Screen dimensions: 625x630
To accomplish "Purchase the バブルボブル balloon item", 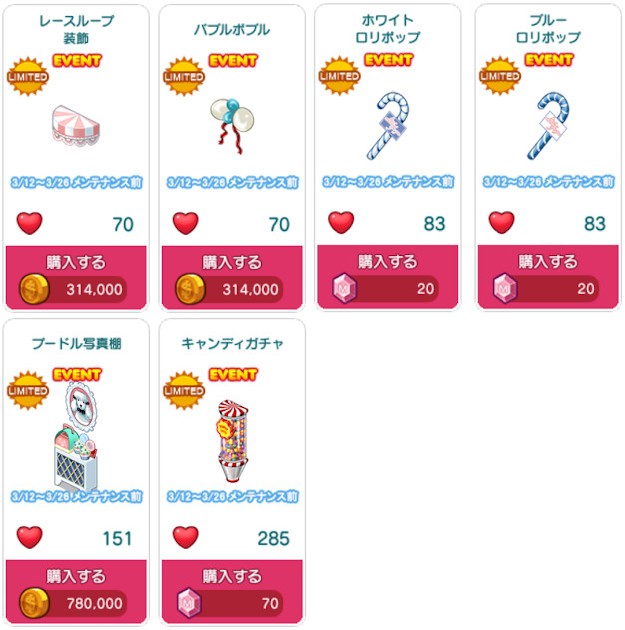I will pos(233,276).
